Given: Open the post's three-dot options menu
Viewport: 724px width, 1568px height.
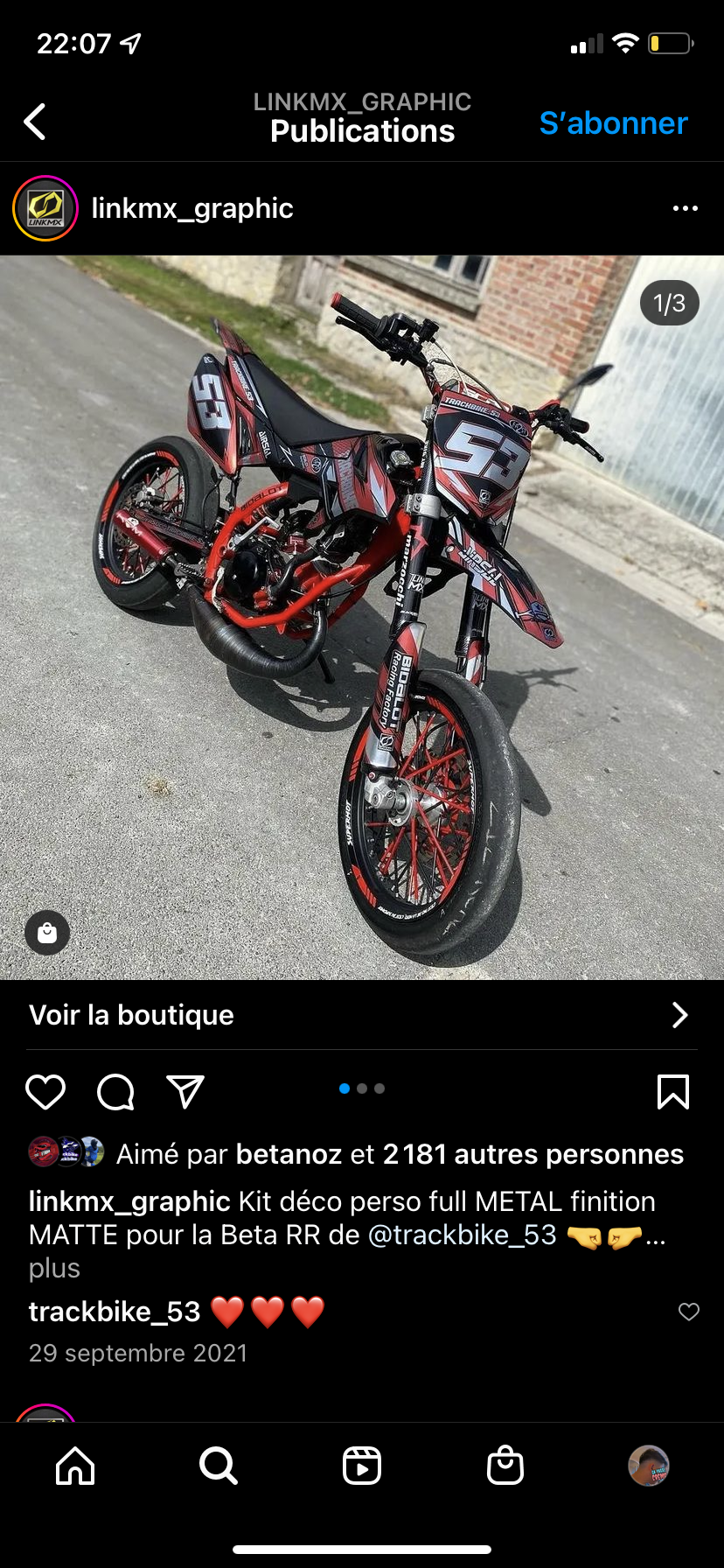Looking at the screenshot, I should [x=685, y=208].
